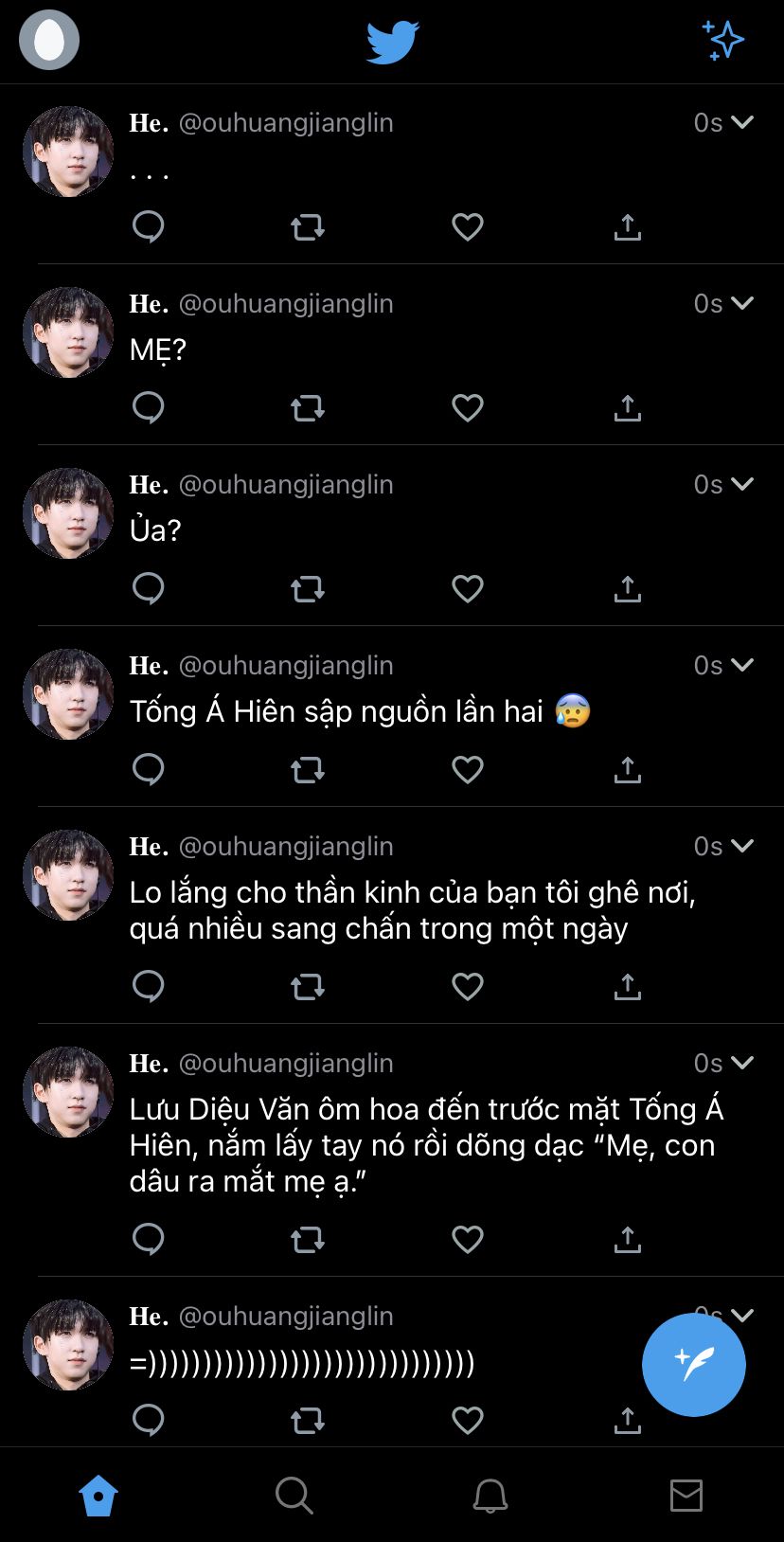Open avatar of the ". . ." tweet author
Screen dimensions: 784x1542
68,152
